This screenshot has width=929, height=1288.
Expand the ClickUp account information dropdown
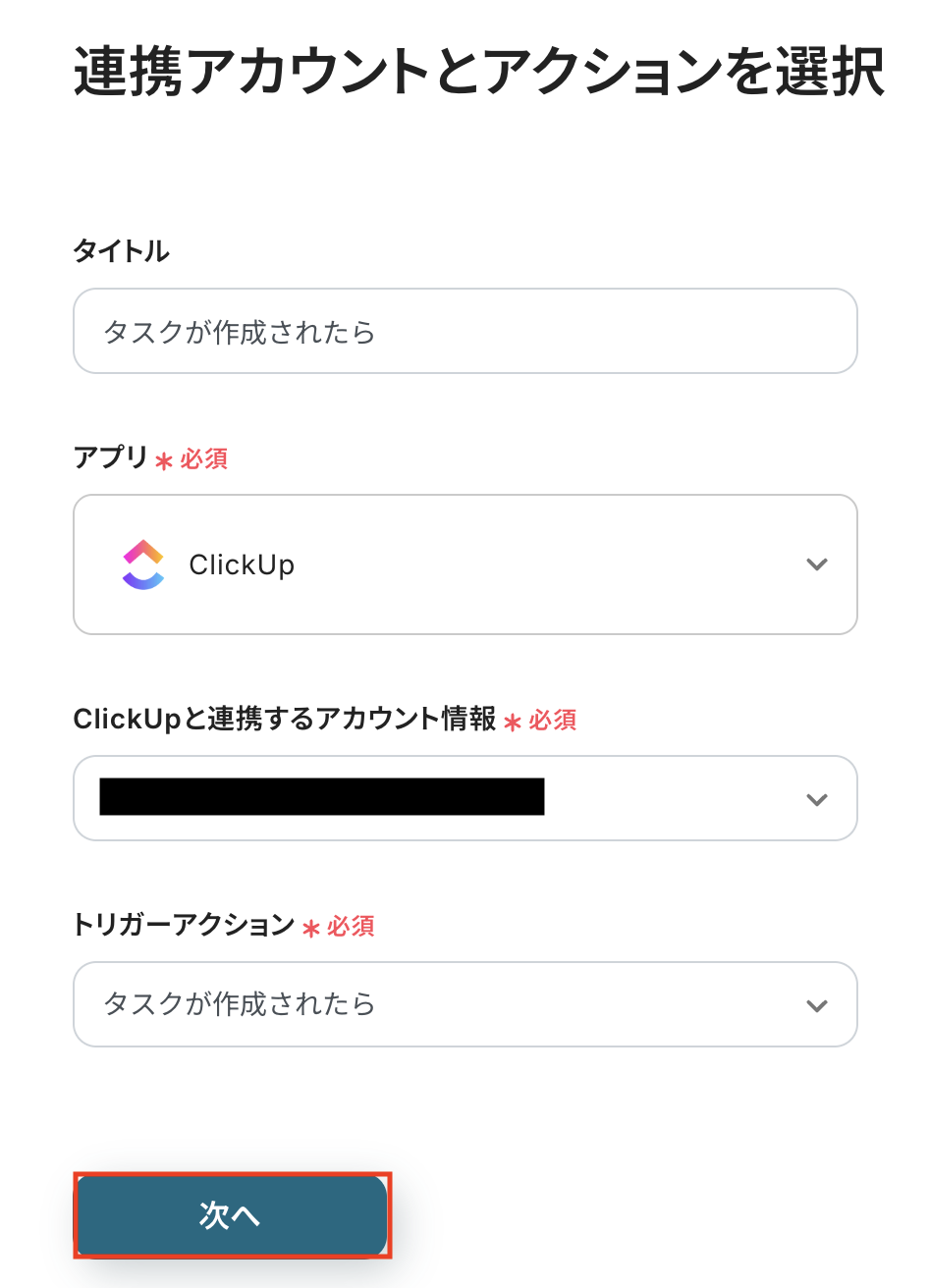click(x=464, y=798)
